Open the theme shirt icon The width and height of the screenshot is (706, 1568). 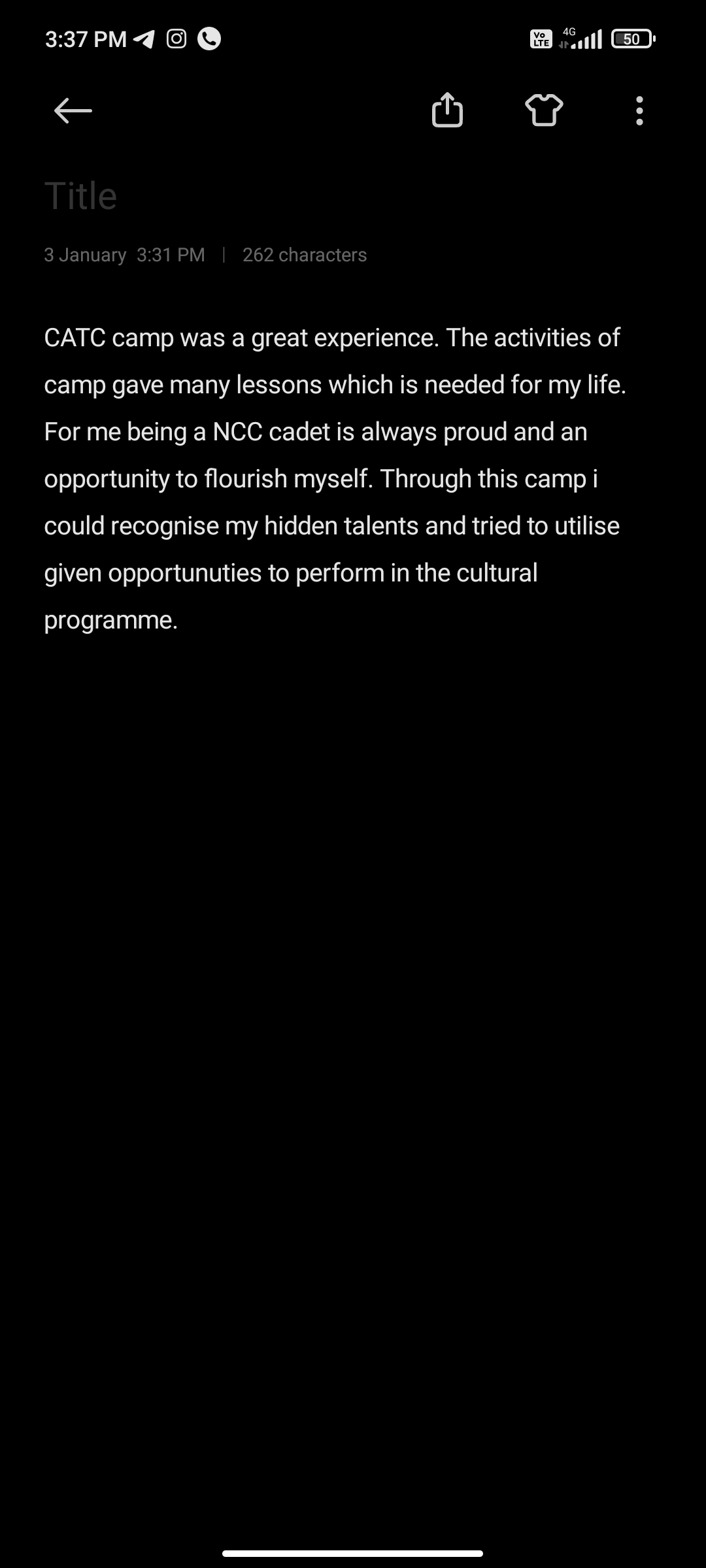click(x=544, y=110)
